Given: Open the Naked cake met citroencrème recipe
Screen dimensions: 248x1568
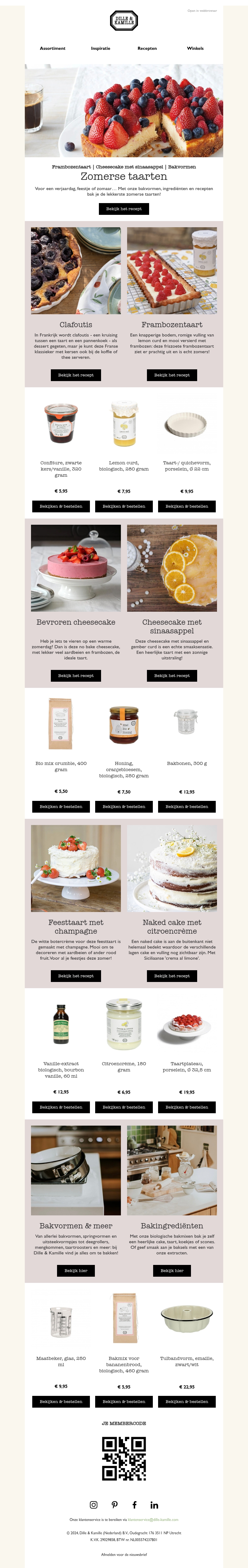Looking at the screenshot, I should click(x=172, y=976).
